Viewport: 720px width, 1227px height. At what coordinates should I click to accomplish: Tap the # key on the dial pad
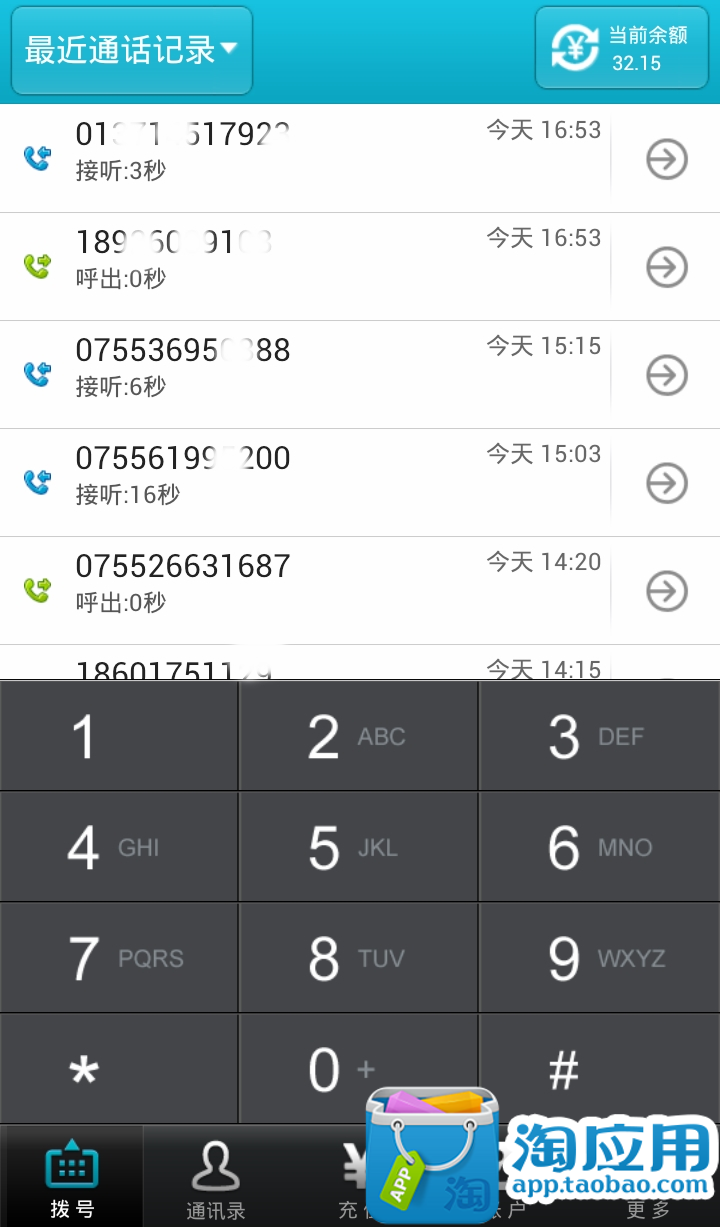(x=600, y=1069)
